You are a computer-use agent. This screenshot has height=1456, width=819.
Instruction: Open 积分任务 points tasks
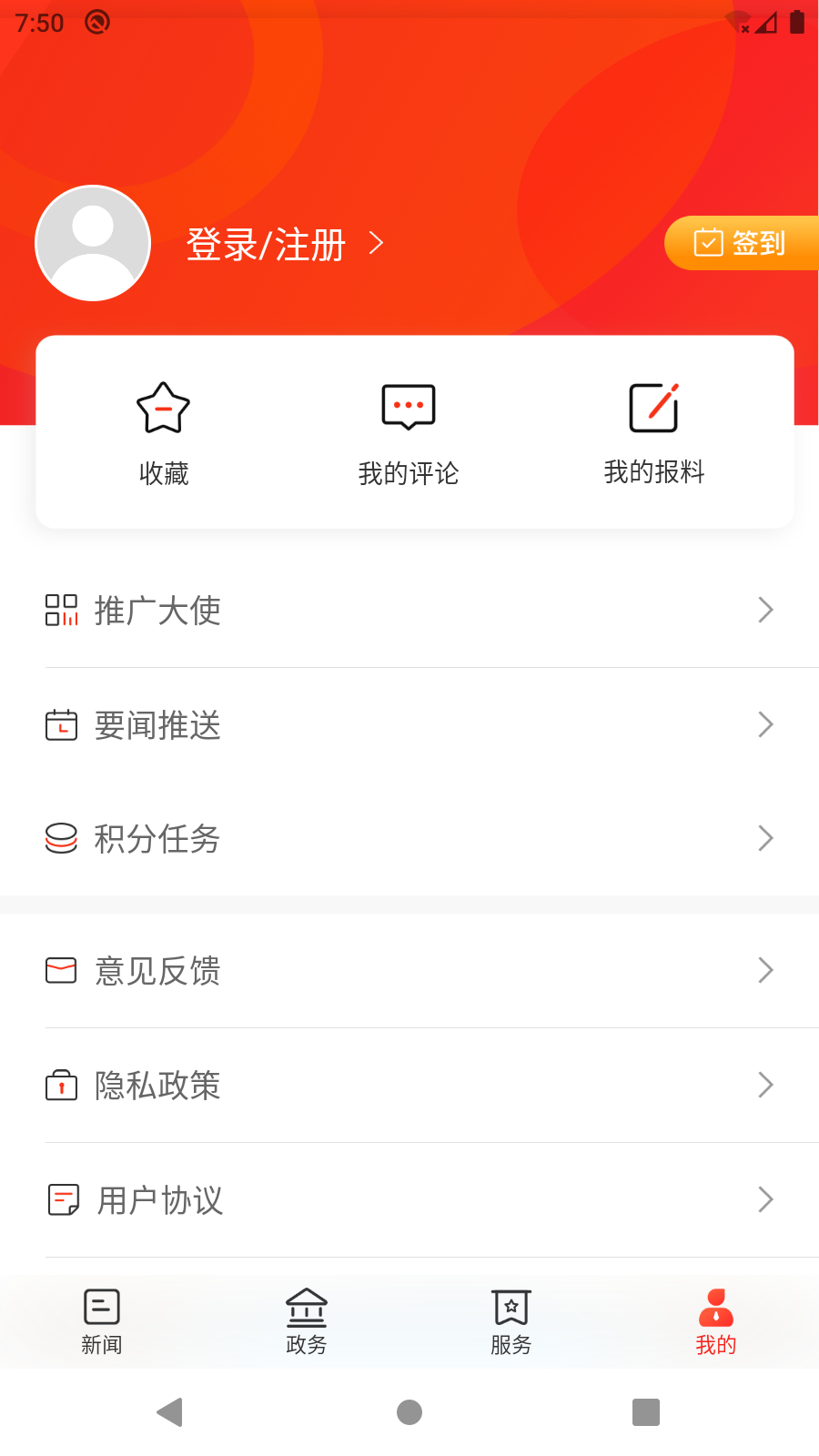409,838
